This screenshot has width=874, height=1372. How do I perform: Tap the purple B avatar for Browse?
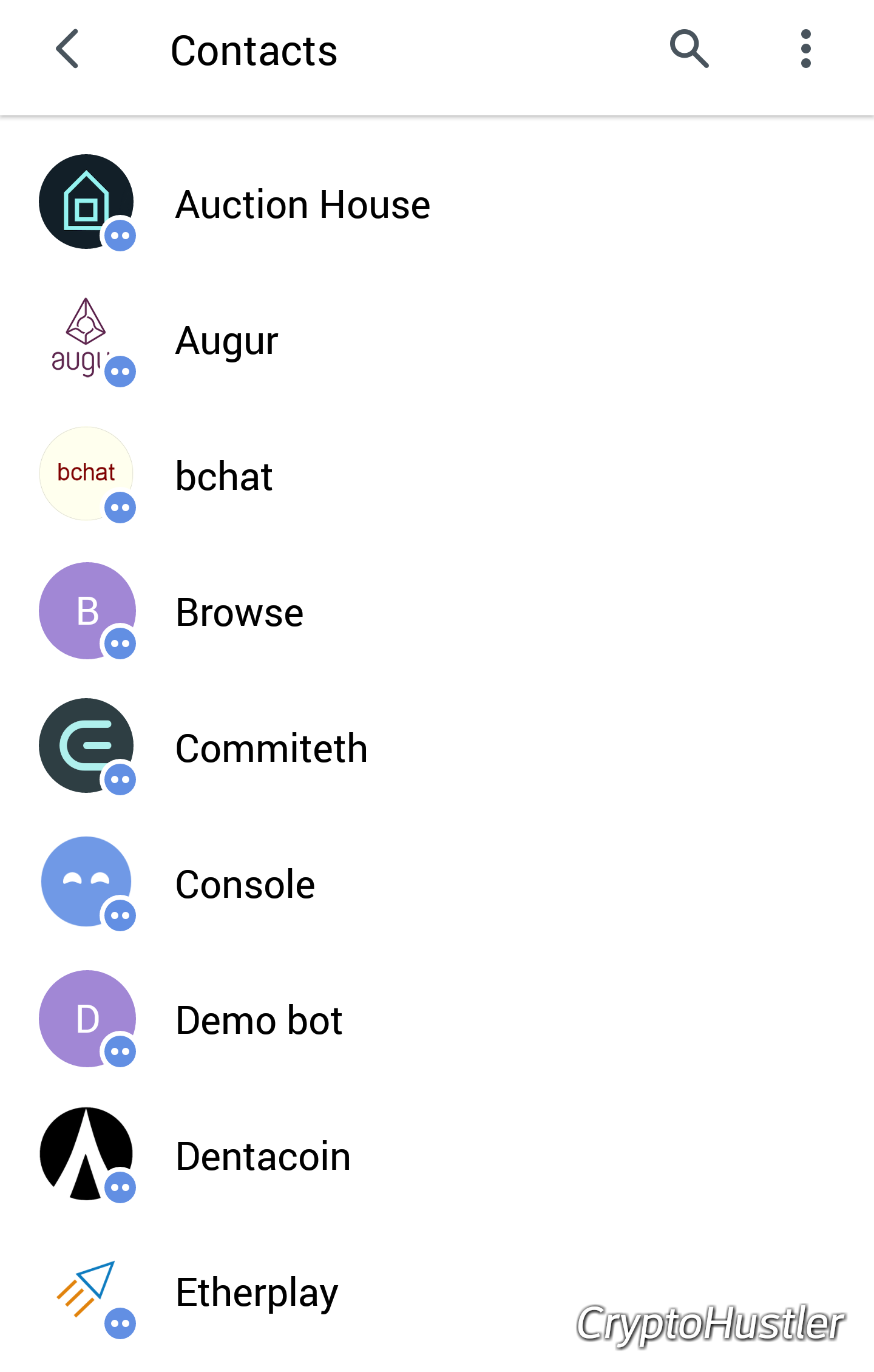(86, 611)
